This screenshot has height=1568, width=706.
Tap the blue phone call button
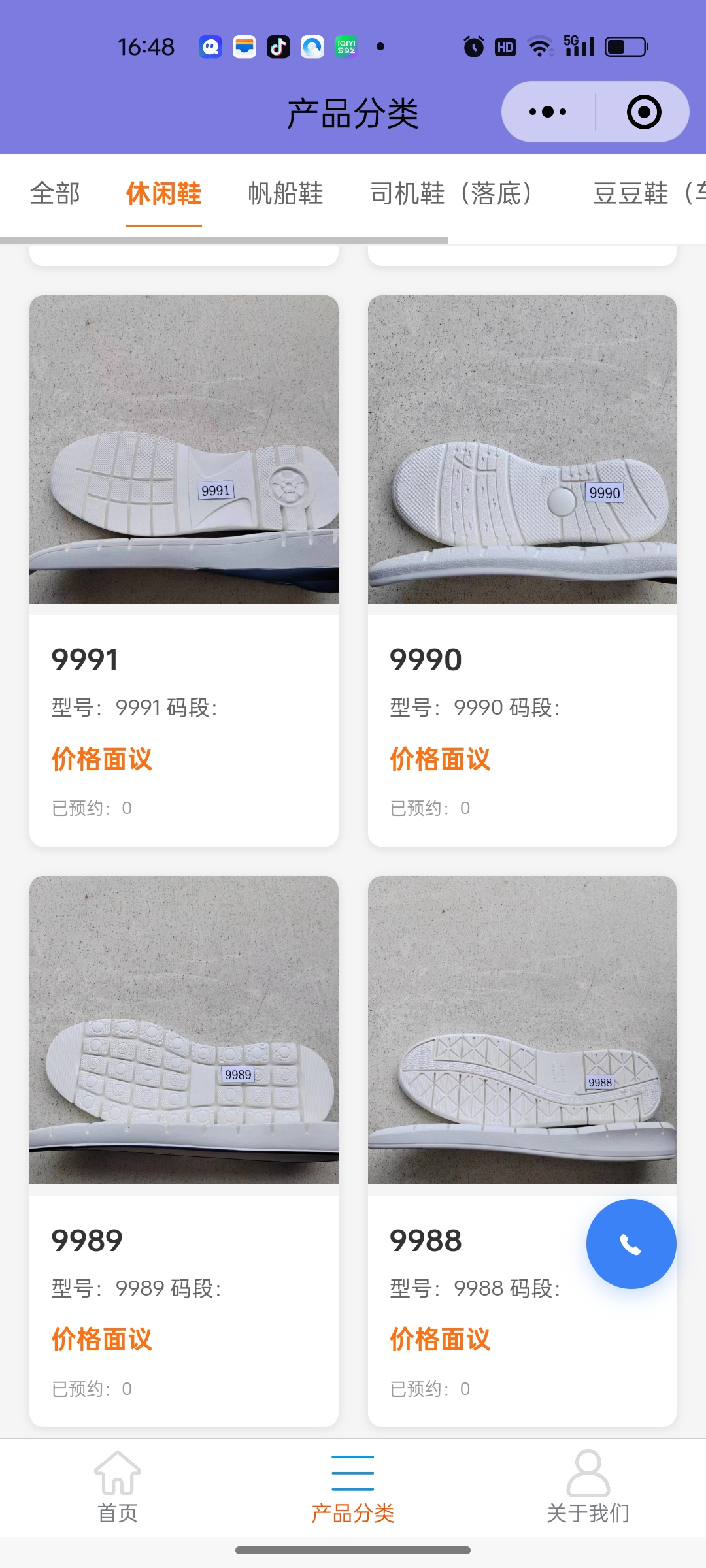pos(631,1244)
